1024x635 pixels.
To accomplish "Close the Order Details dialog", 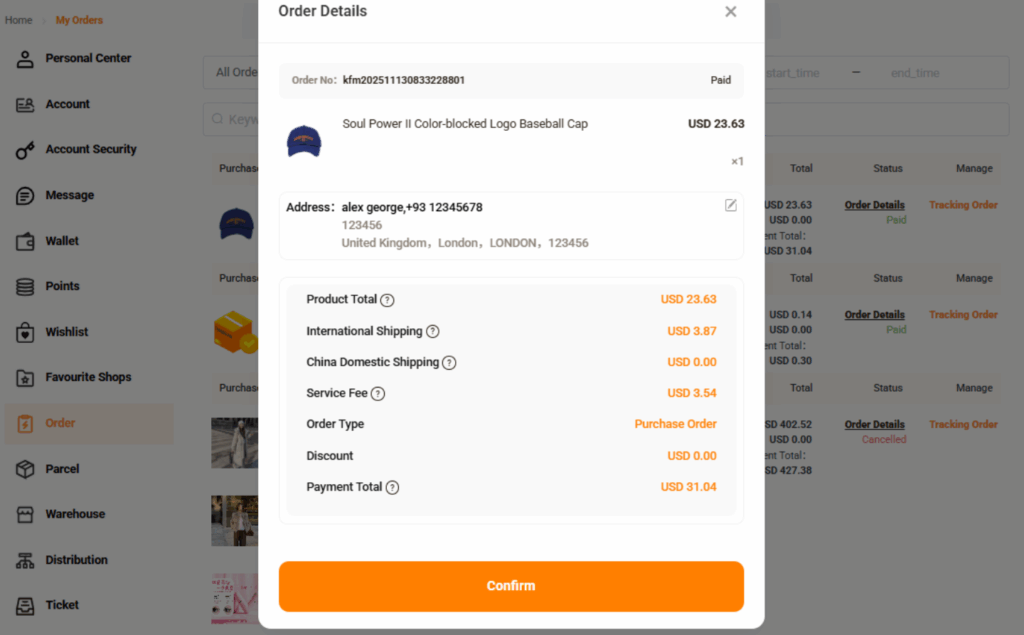I will pyautogui.click(x=731, y=12).
